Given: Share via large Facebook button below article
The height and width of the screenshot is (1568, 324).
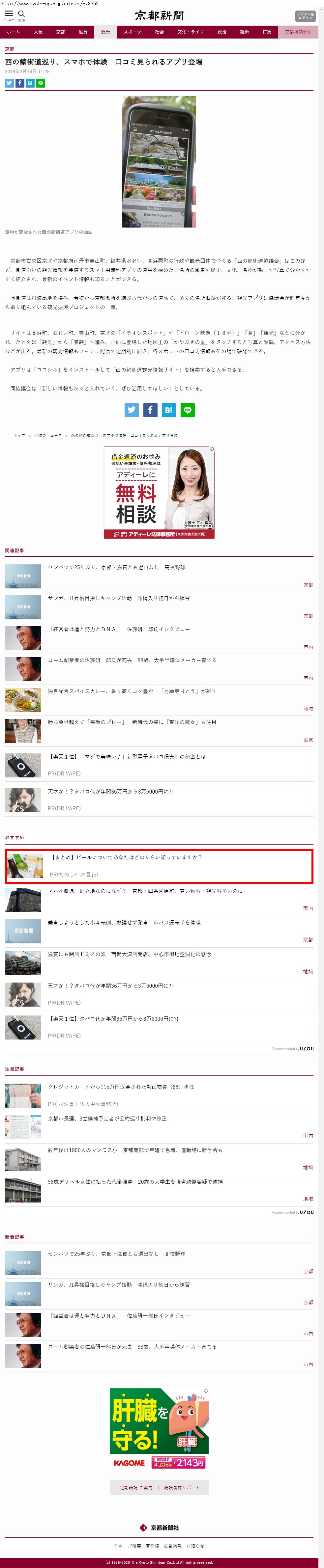Looking at the screenshot, I should (150, 410).
